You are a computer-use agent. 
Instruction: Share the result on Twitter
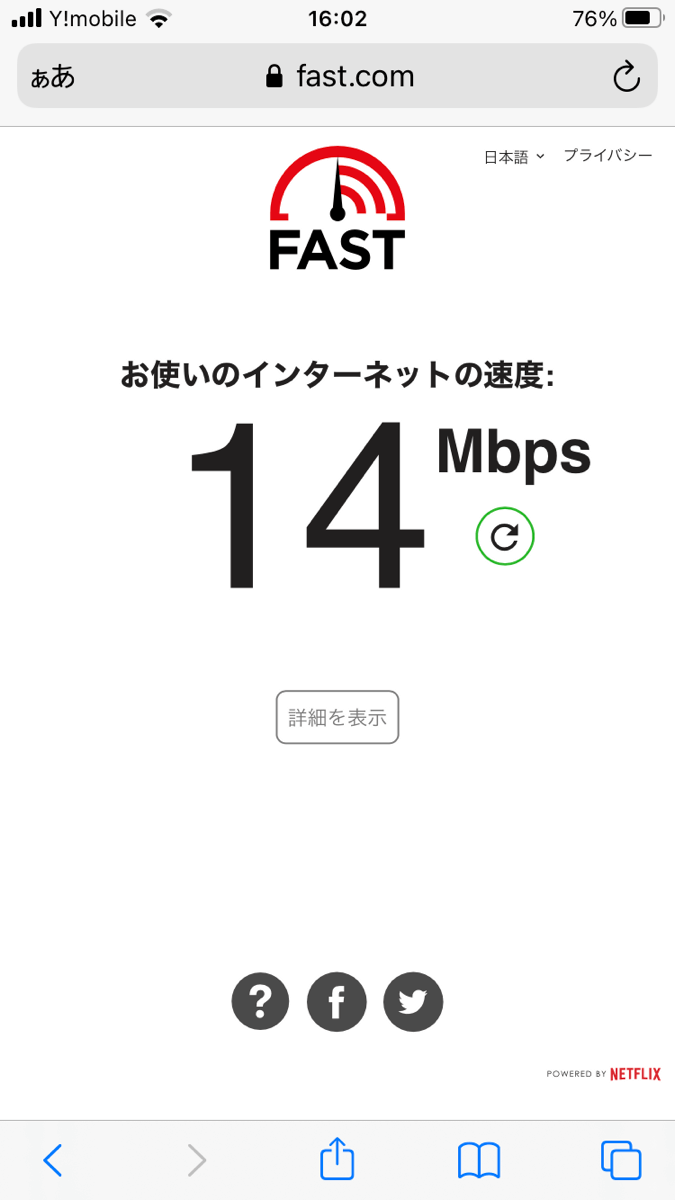(413, 1001)
